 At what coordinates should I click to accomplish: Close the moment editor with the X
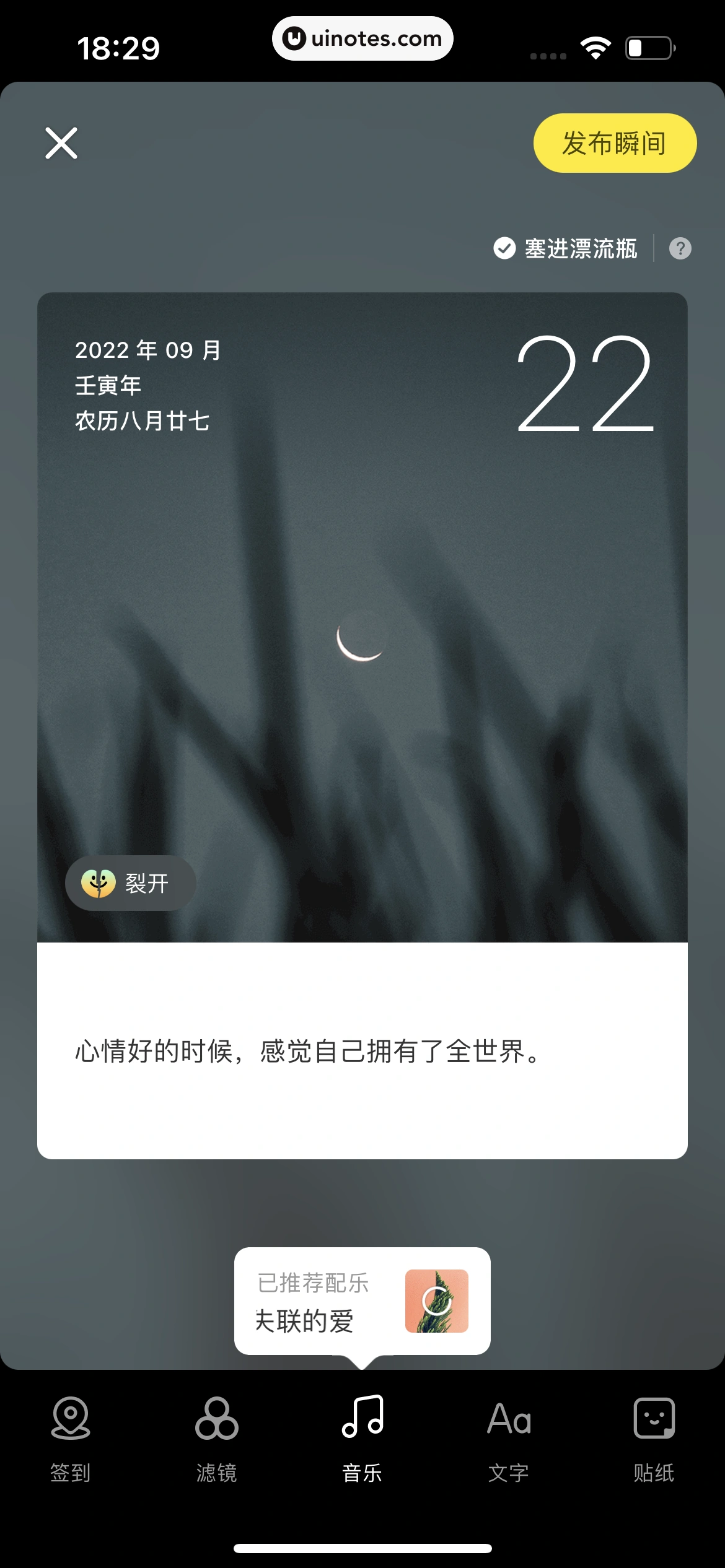tap(60, 142)
